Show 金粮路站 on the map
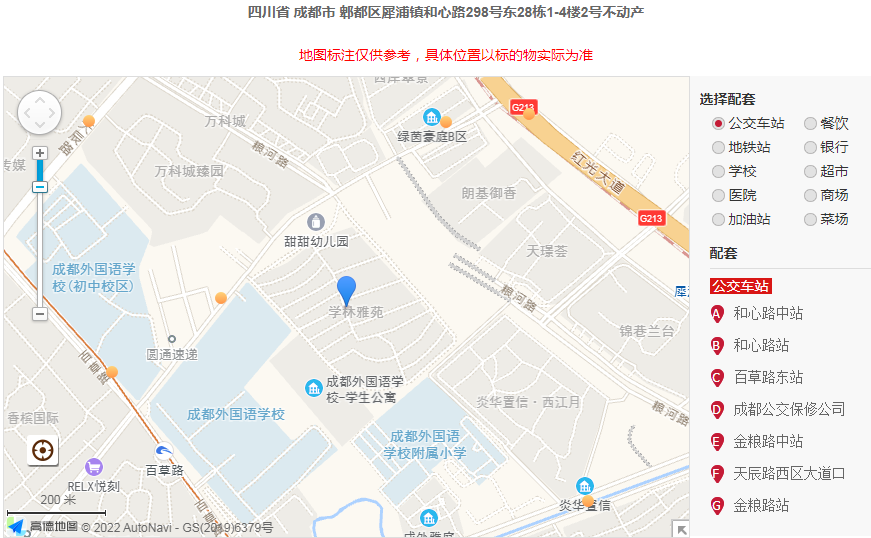 click(760, 506)
